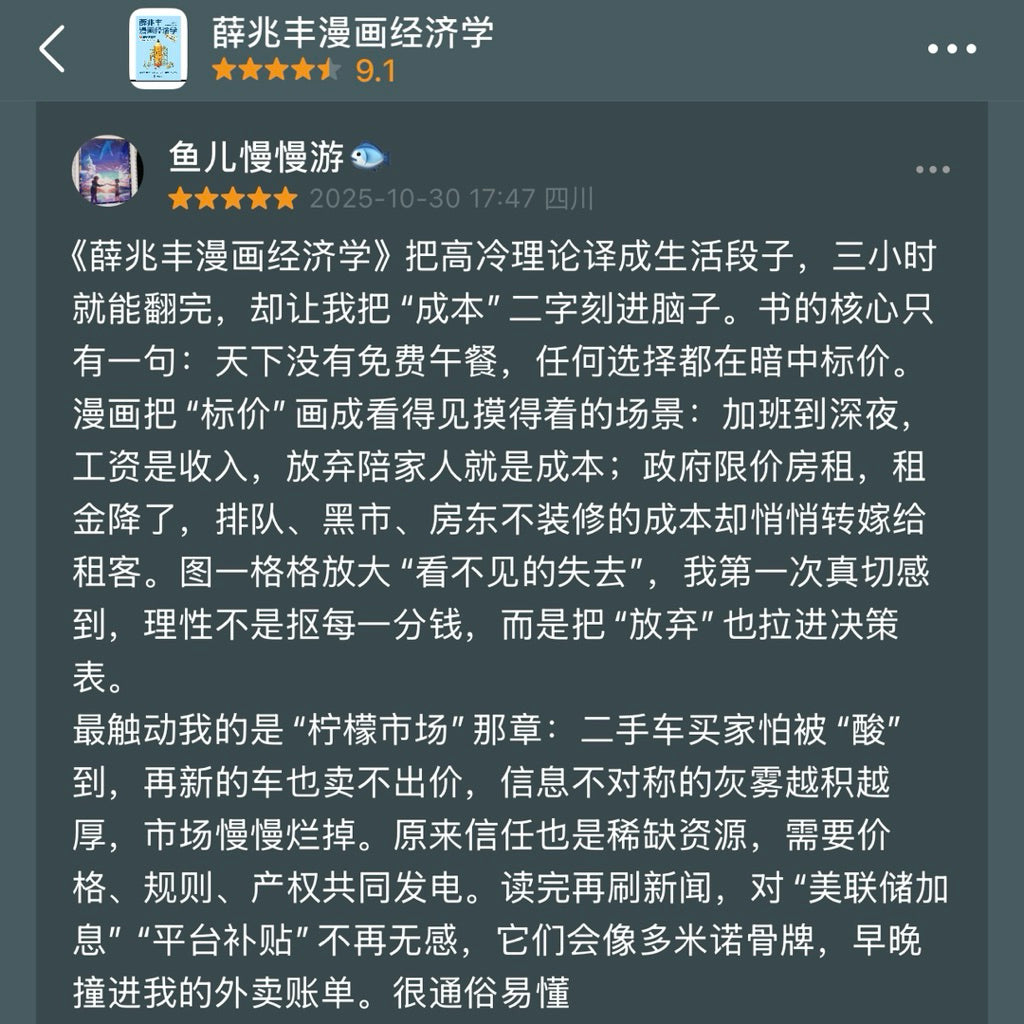Tap the username 鱼儿慢慢游
Image resolution: width=1024 pixels, height=1024 pixels.
(x=257, y=157)
